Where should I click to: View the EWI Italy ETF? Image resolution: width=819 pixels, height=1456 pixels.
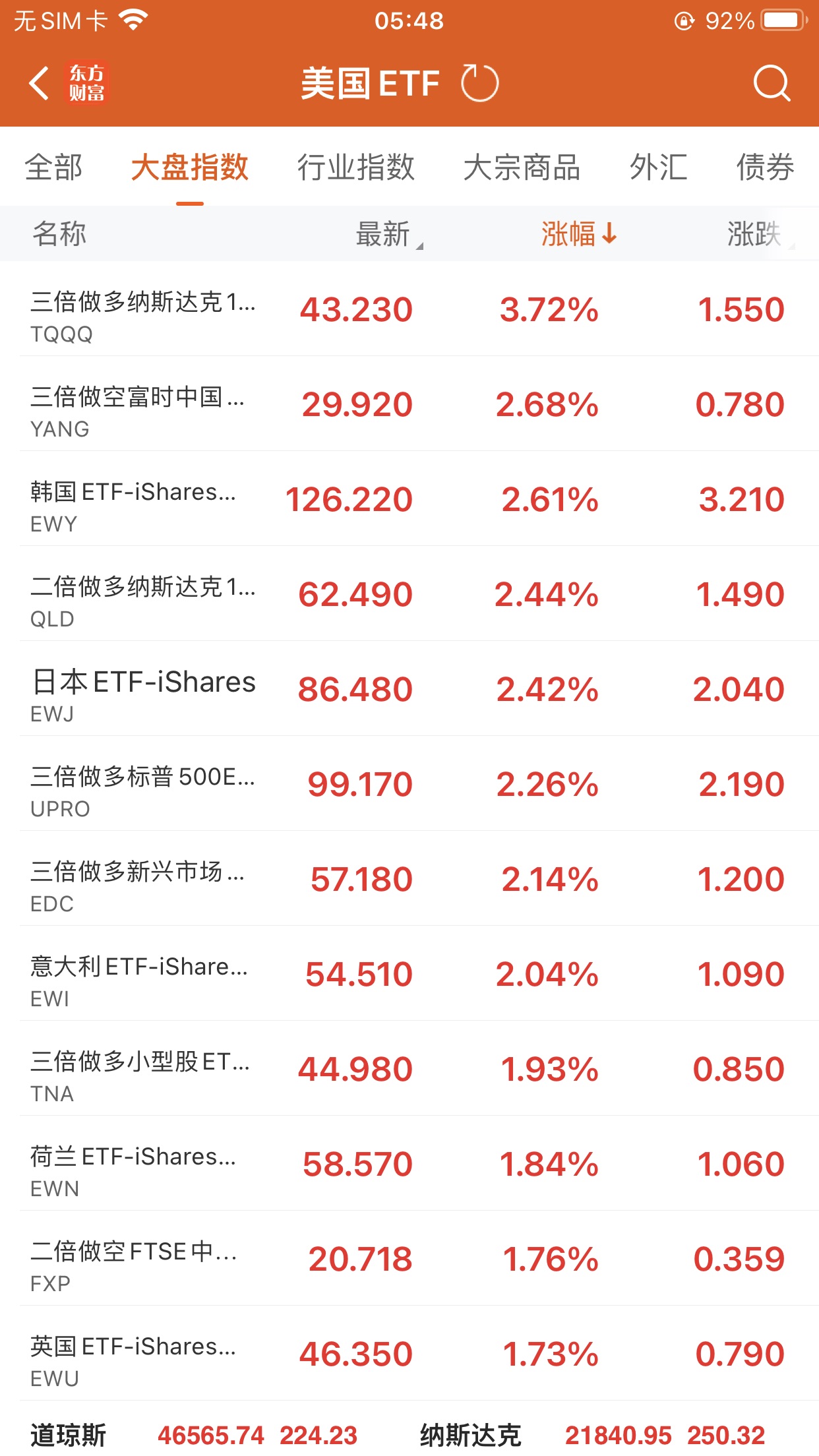(409, 975)
